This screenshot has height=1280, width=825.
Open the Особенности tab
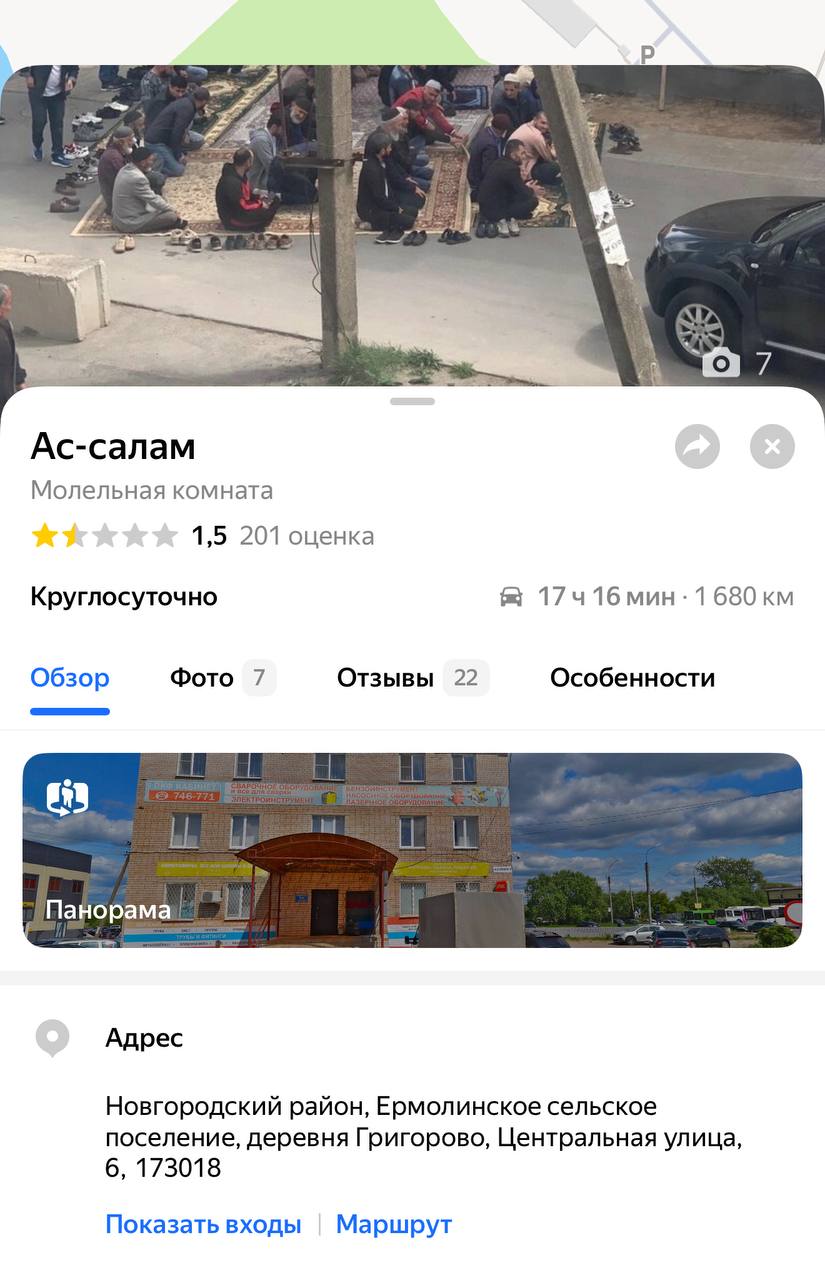pyautogui.click(x=632, y=677)
